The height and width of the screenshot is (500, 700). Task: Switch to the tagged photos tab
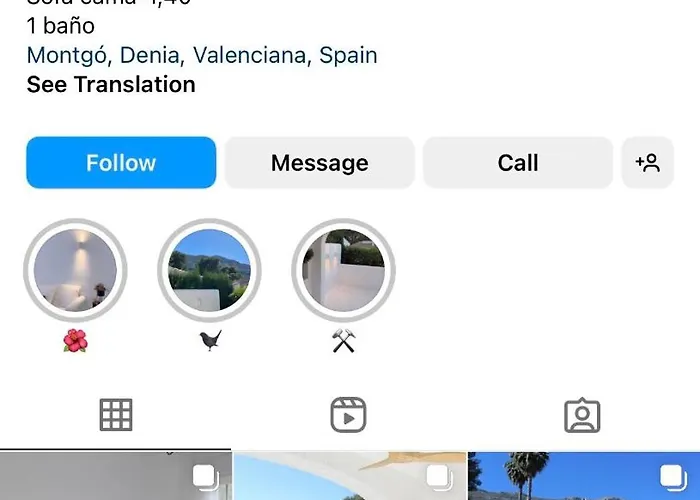click(582, 415)
